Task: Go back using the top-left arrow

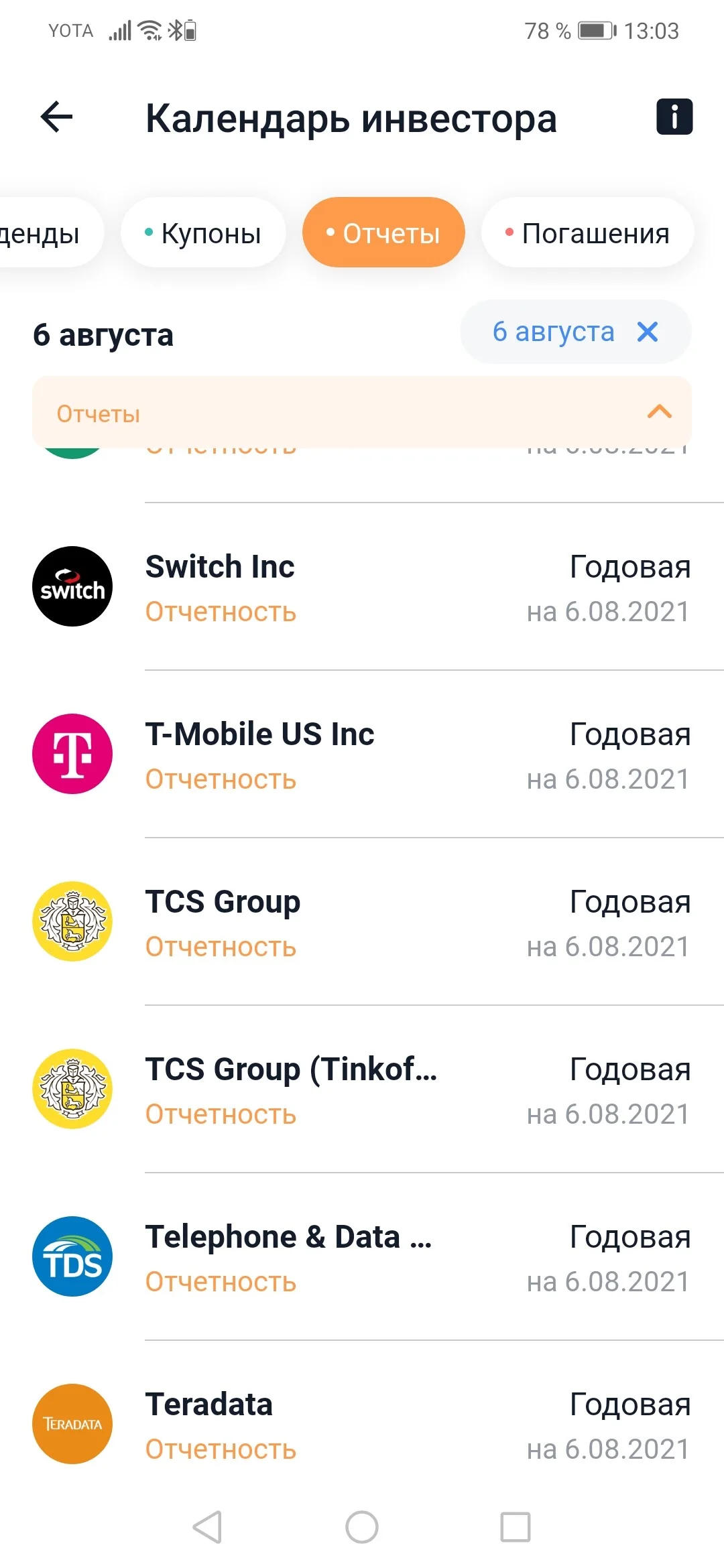Action: [56, 117]
